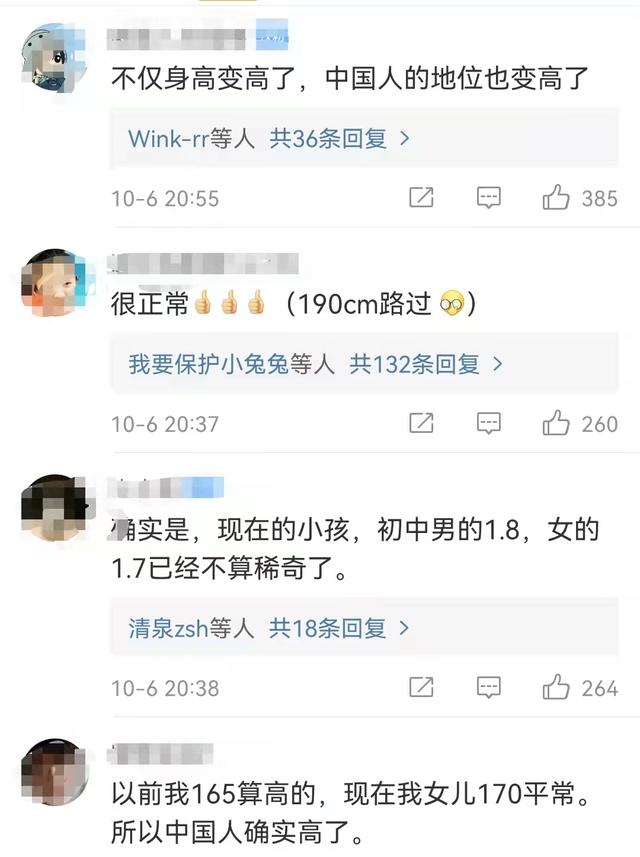Like the 190cm路过 comment
The height and width of the screenshot is (857, 640).
pyautogui.click(x=556, y=424)
